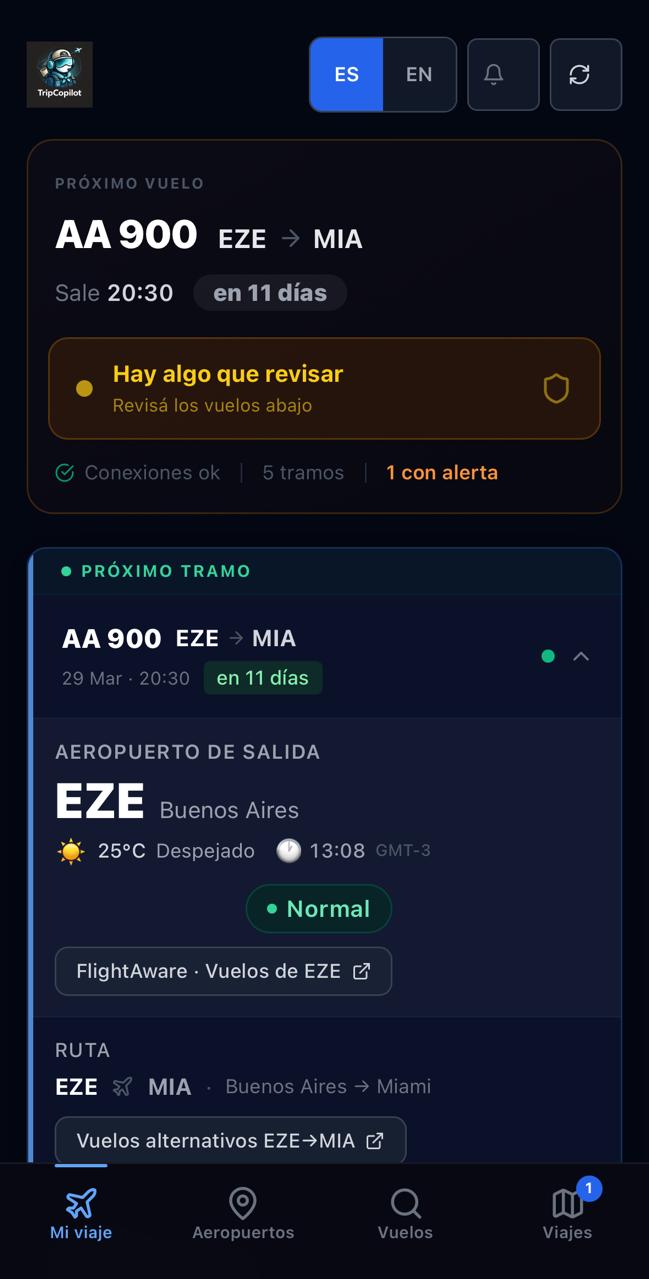Select the ES language option
This screenshot has width=649, height=1279.
tap(347, 75)
